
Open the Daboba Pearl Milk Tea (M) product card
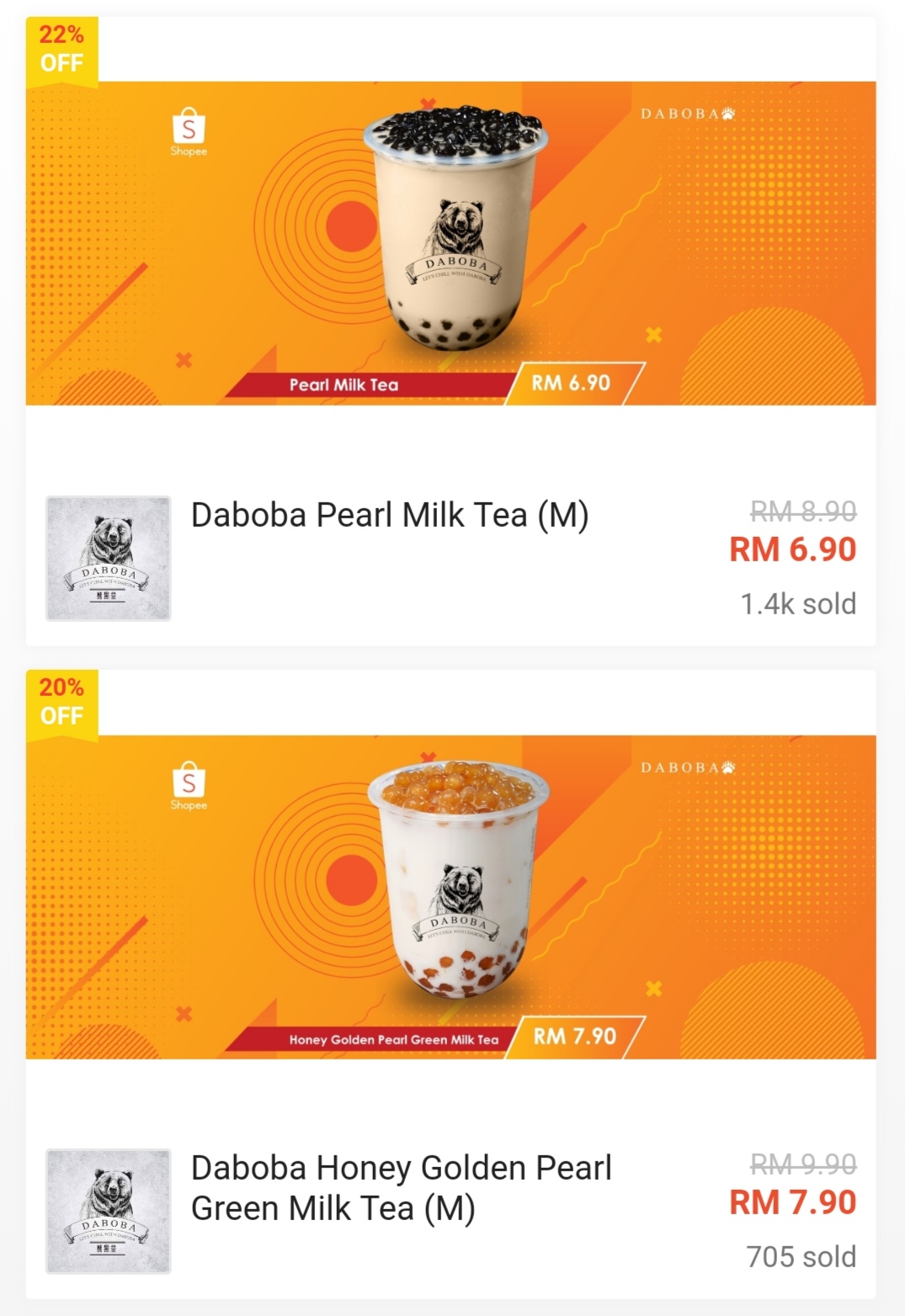coord(389,515)
